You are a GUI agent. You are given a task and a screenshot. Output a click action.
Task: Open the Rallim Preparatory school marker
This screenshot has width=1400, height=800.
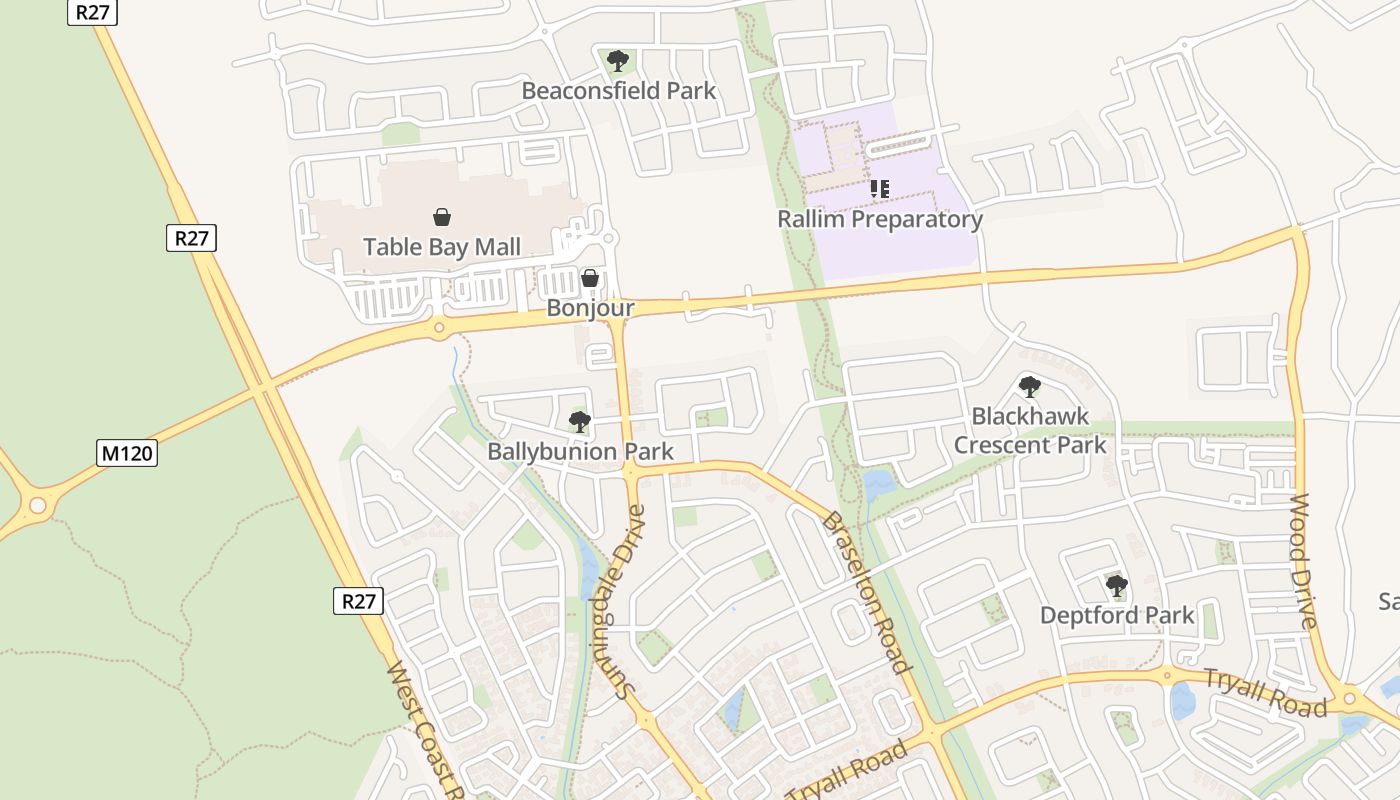coord(880,188)
